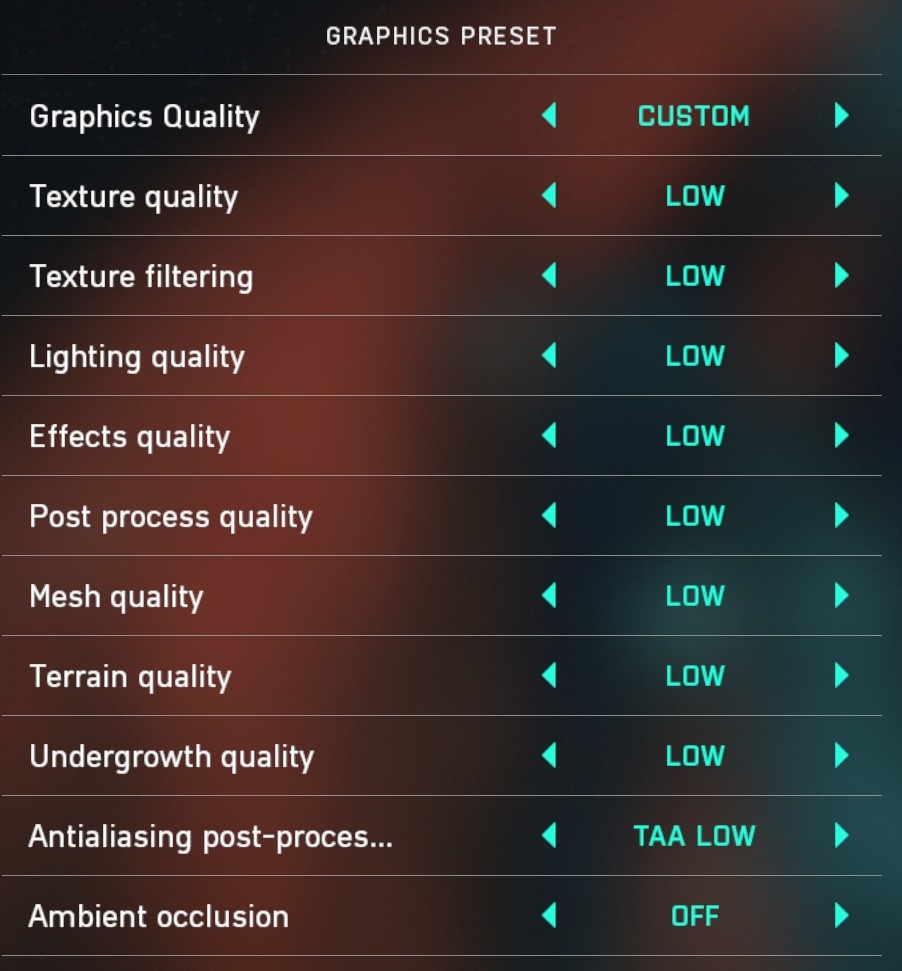The width and height of the screenshot is (902, 971).
Task: Increase Terrain quality using right arrow
Action: pos(841,676)
